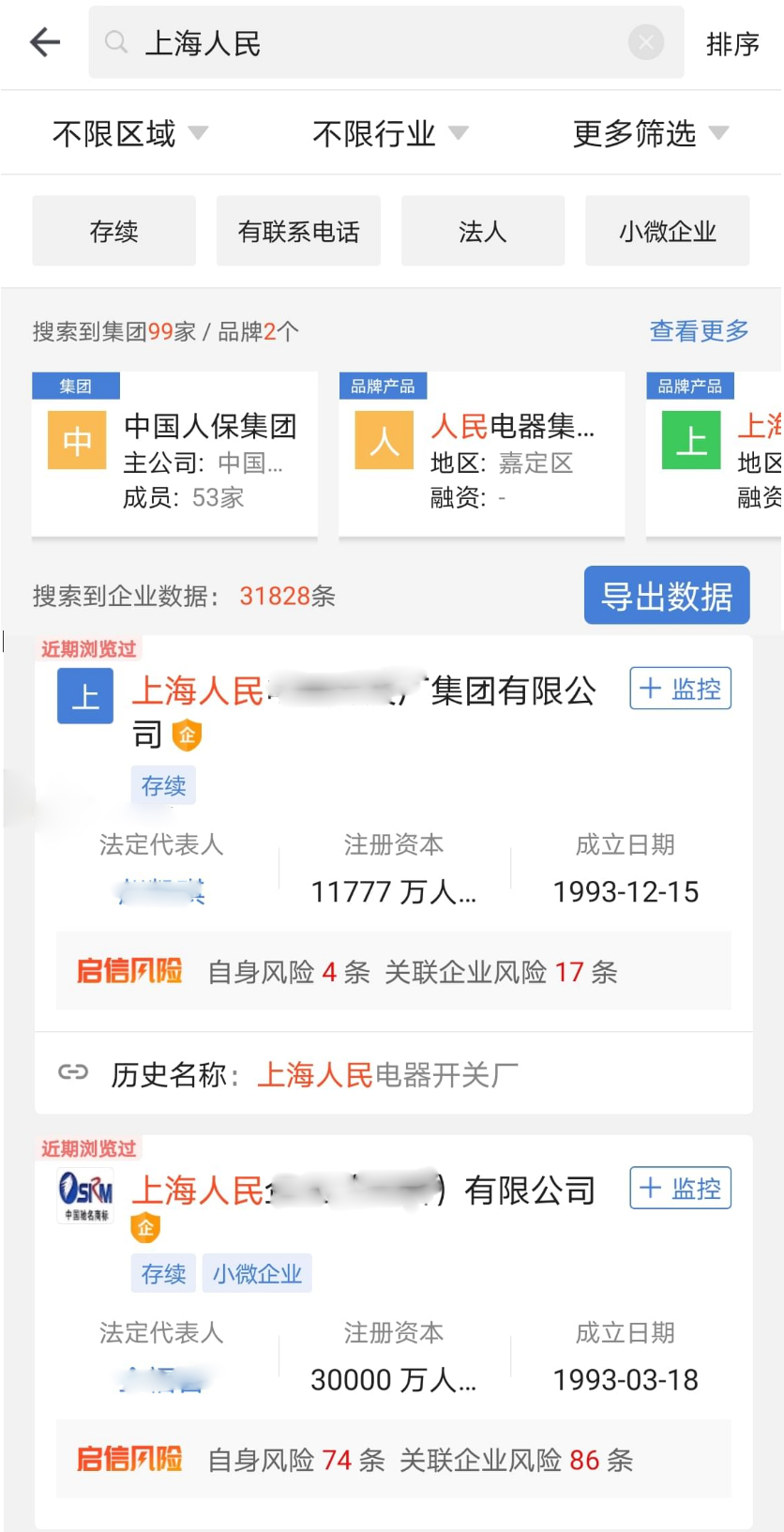784x1532 pixels.
Task: Clear the search text with the X
Action: pyautogui.click(x=645, y=42)
